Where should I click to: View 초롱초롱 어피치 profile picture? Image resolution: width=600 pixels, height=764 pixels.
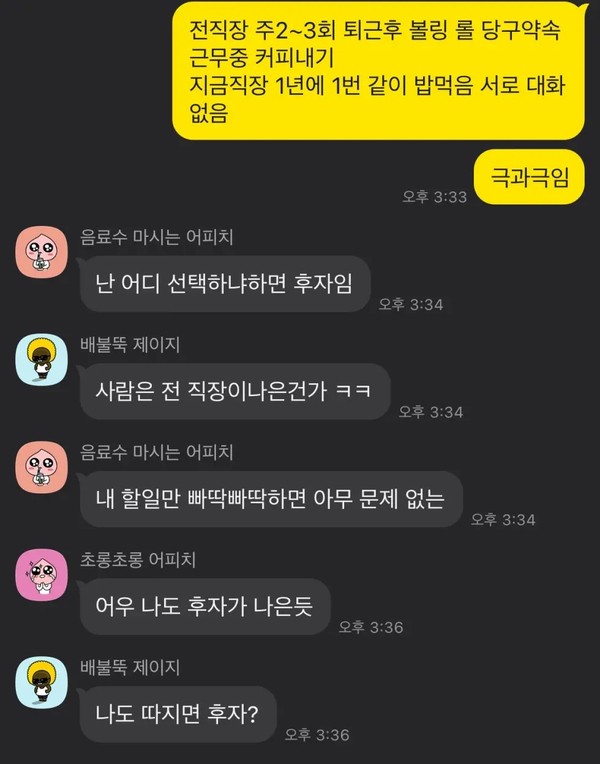coord(41,578)
